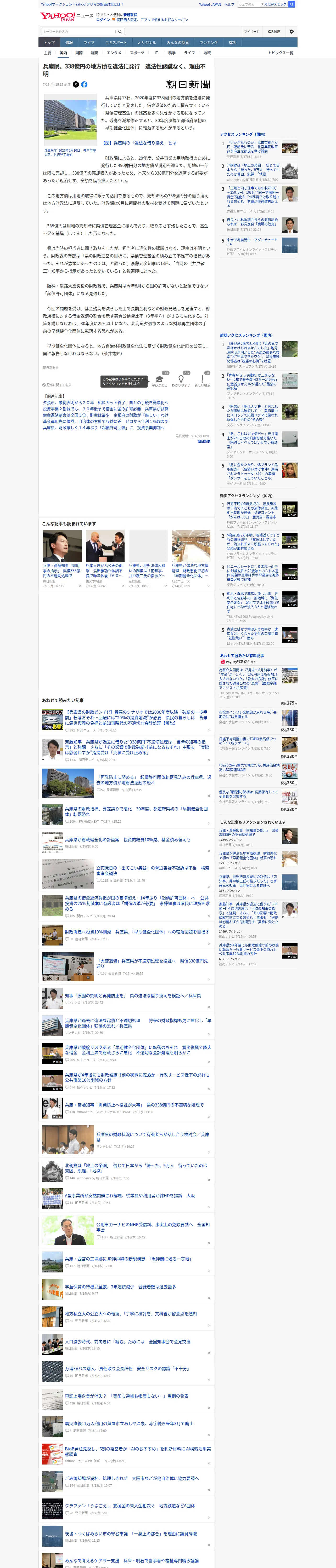Share the article on Facebook
The image size is (336, 1568).
tap(84, 85)
